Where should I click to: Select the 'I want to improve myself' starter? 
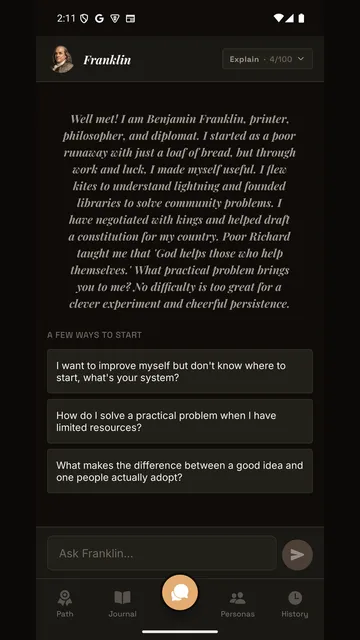point(180,371)
